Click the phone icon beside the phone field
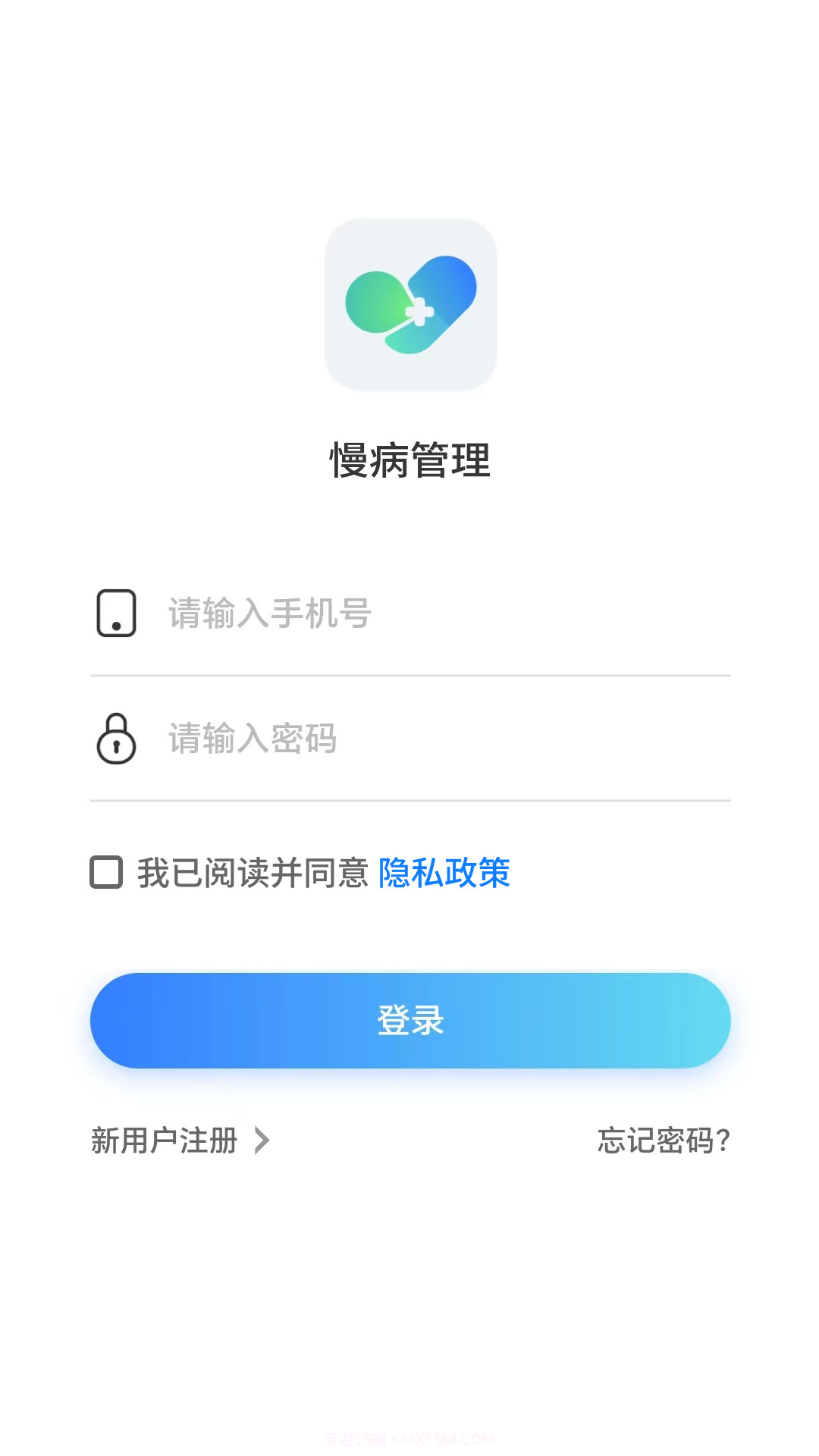This screenshot has height=1456, width=819. coord(115,614)
